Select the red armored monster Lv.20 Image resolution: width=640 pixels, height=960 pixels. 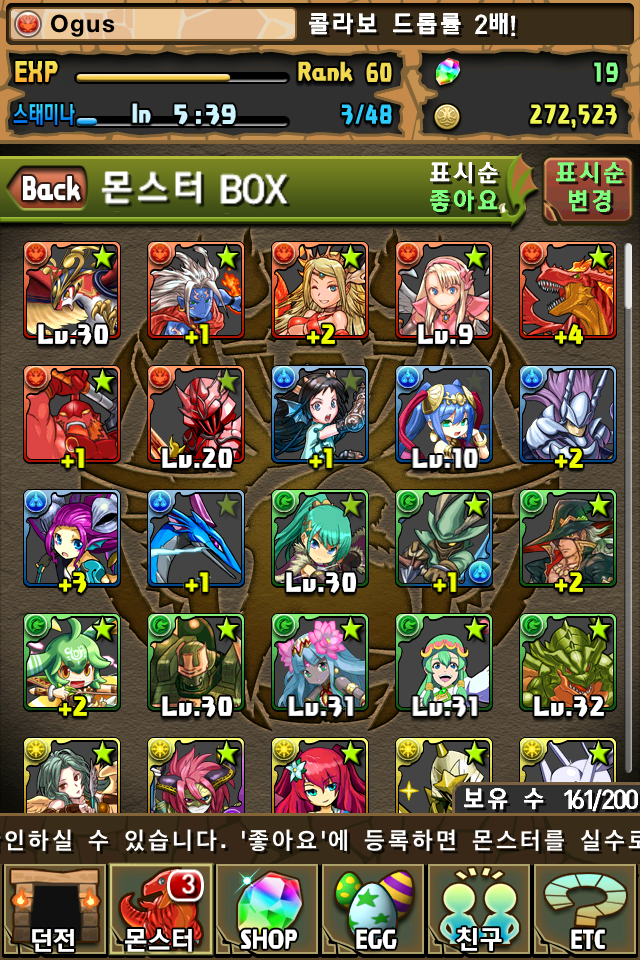tap(195, 414)
